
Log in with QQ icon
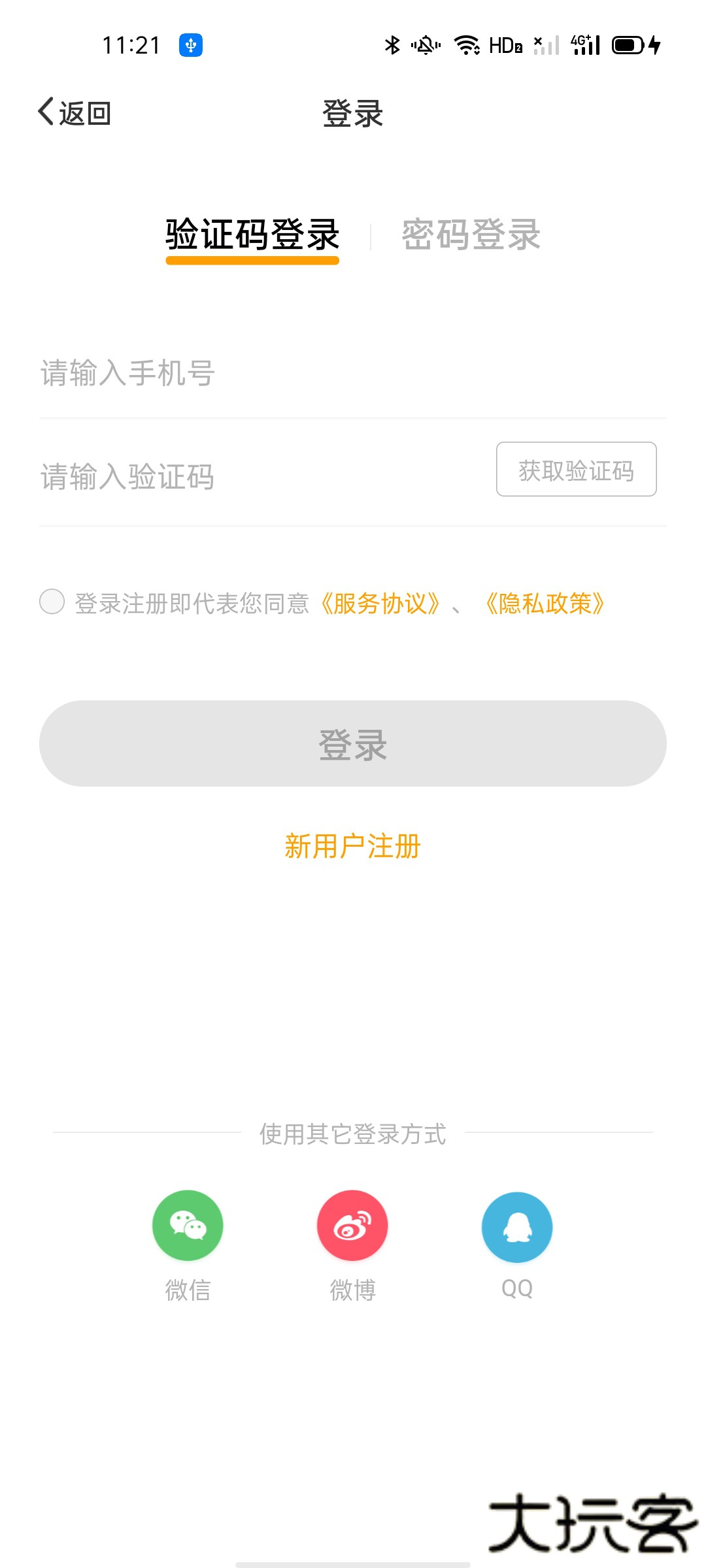(516, 1226)
